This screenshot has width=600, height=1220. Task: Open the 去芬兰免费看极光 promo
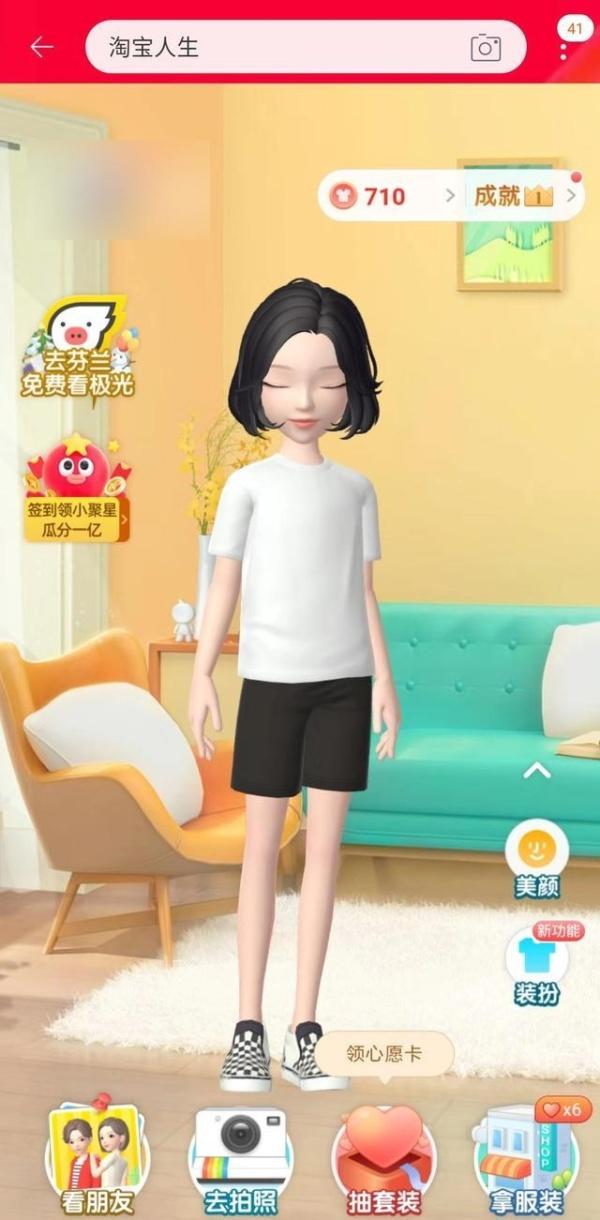pos(78,350)
